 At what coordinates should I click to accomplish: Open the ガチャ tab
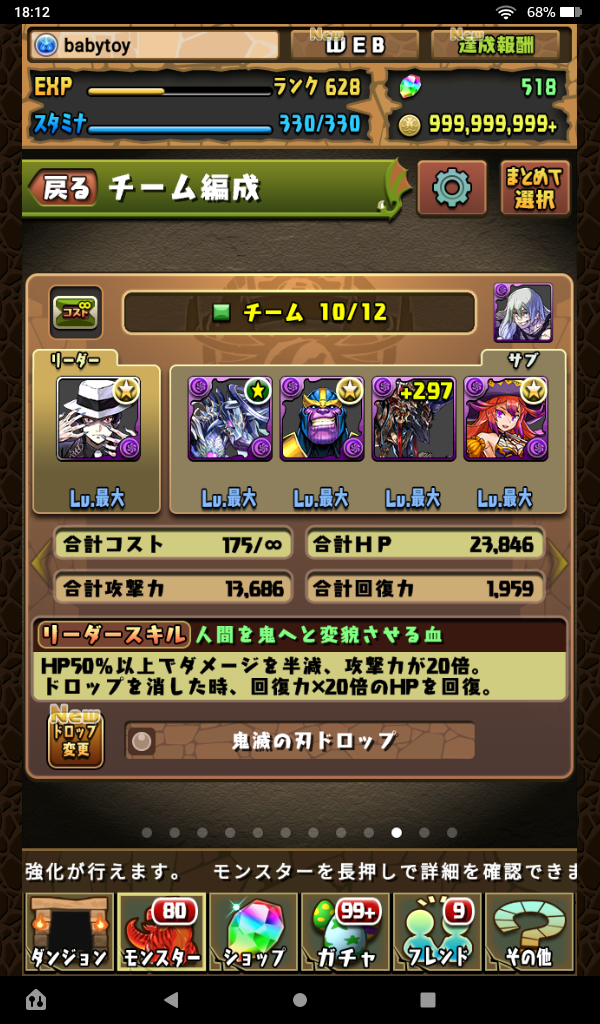click(345, 932)
